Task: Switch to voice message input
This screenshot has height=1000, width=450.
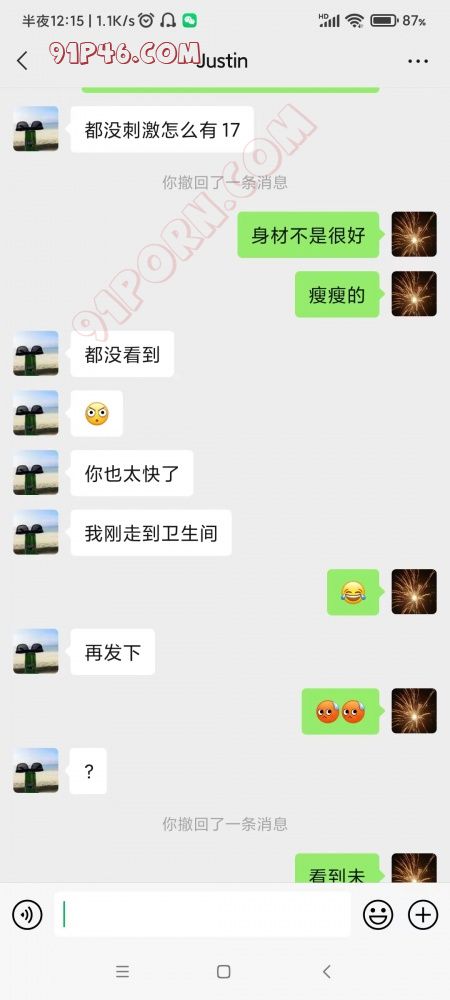Action: click(27, 915)
